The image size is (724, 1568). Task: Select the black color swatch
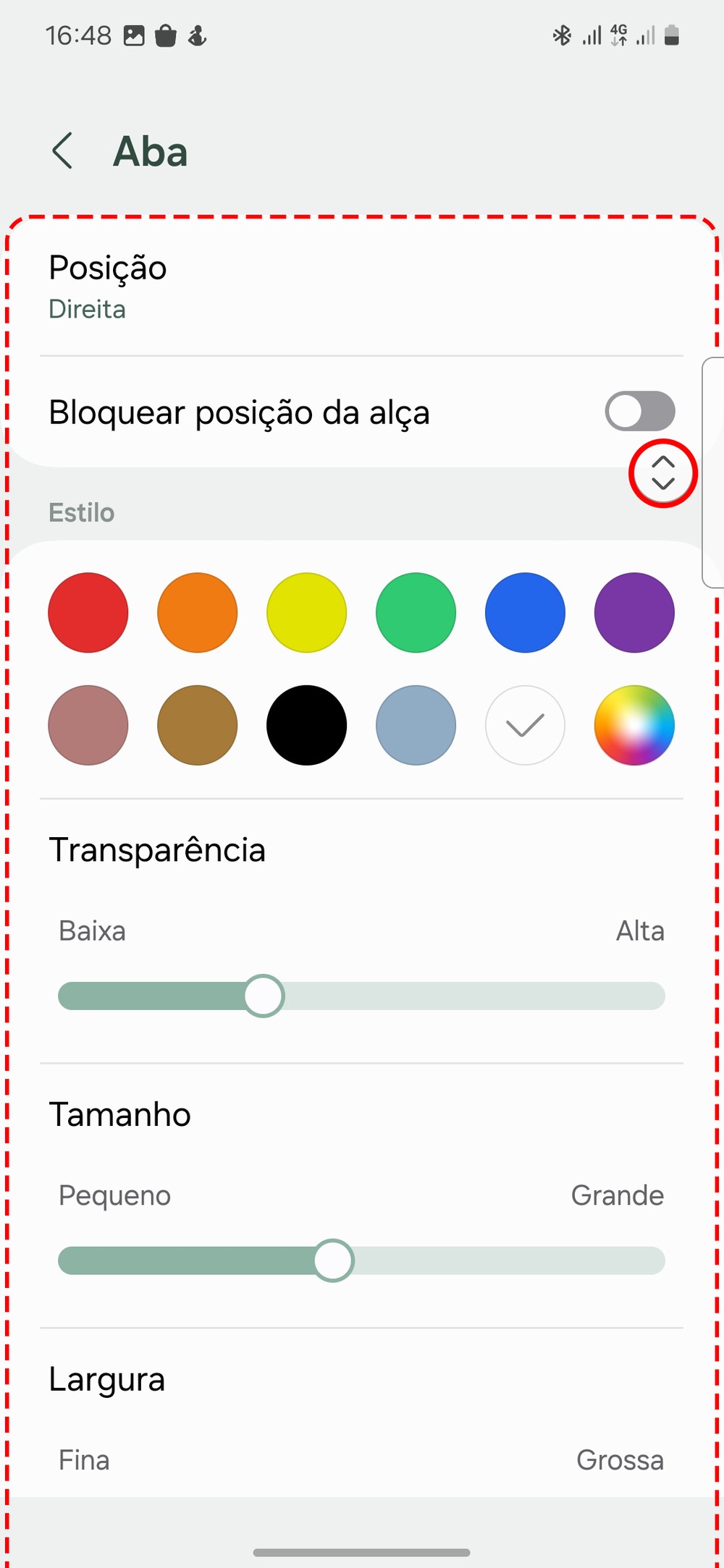tap(306, 725)
